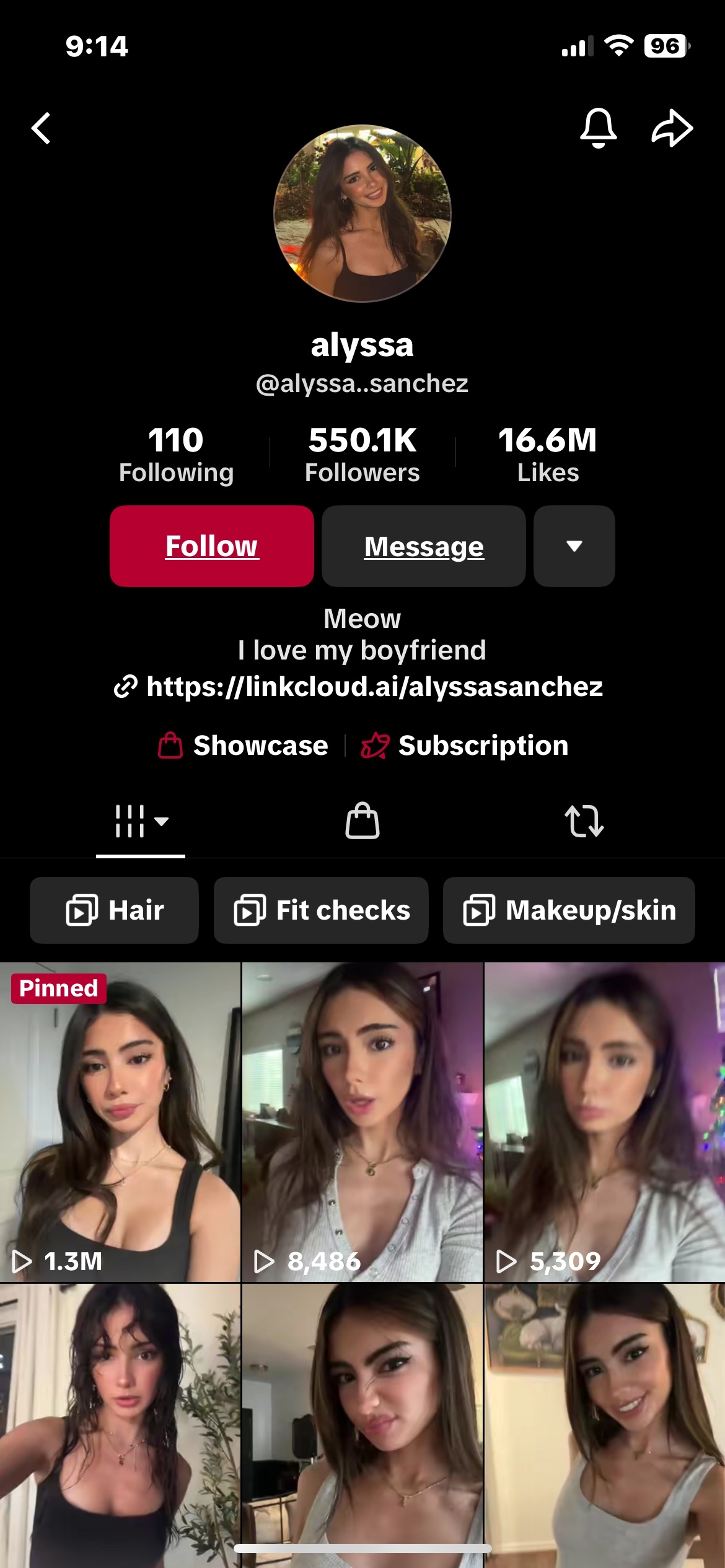Play the video with 5,309 views
This screenshot has width=725, height=1568.
(604, 1121)
